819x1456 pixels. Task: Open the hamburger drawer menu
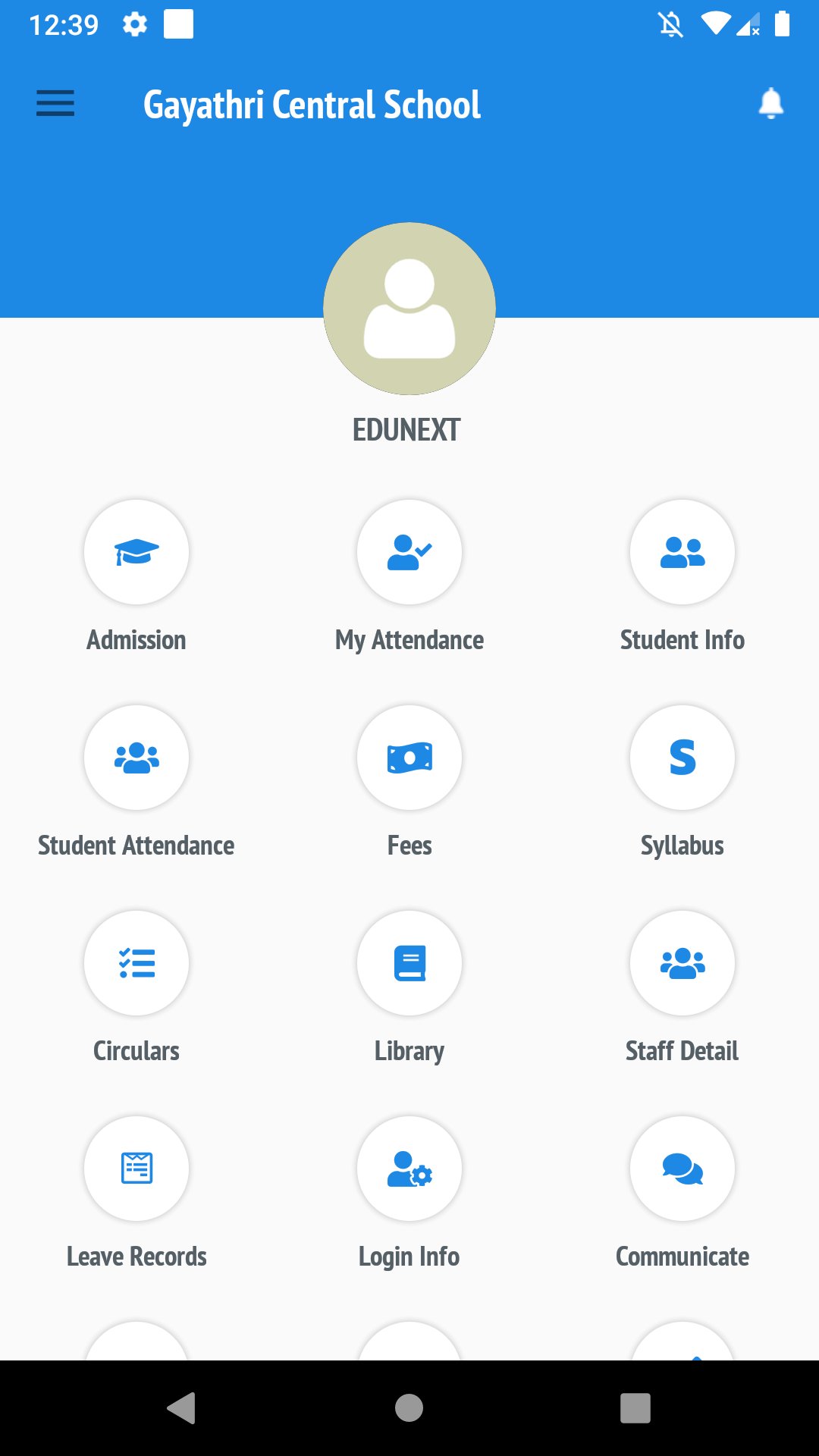55,103
